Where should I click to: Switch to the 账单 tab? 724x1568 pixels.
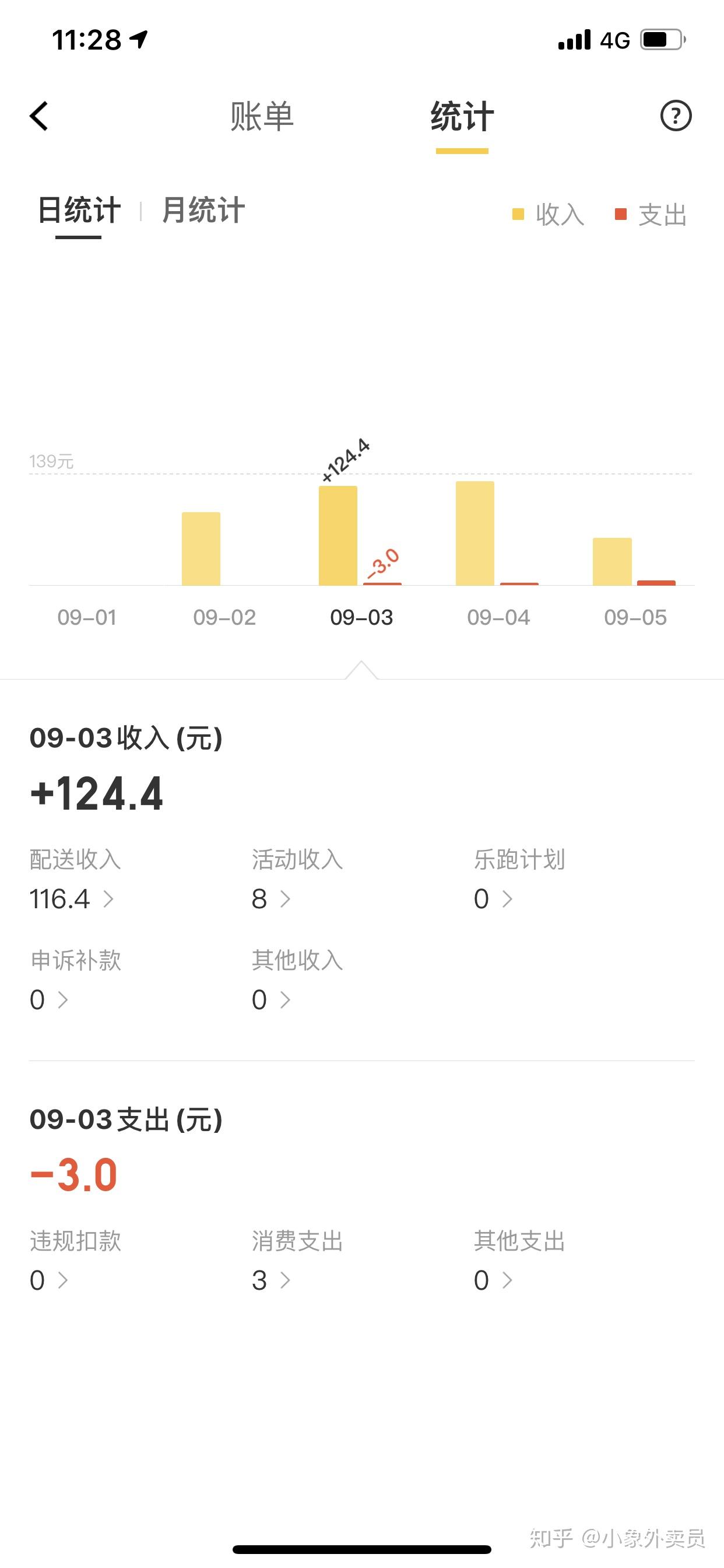coord(262,116)
